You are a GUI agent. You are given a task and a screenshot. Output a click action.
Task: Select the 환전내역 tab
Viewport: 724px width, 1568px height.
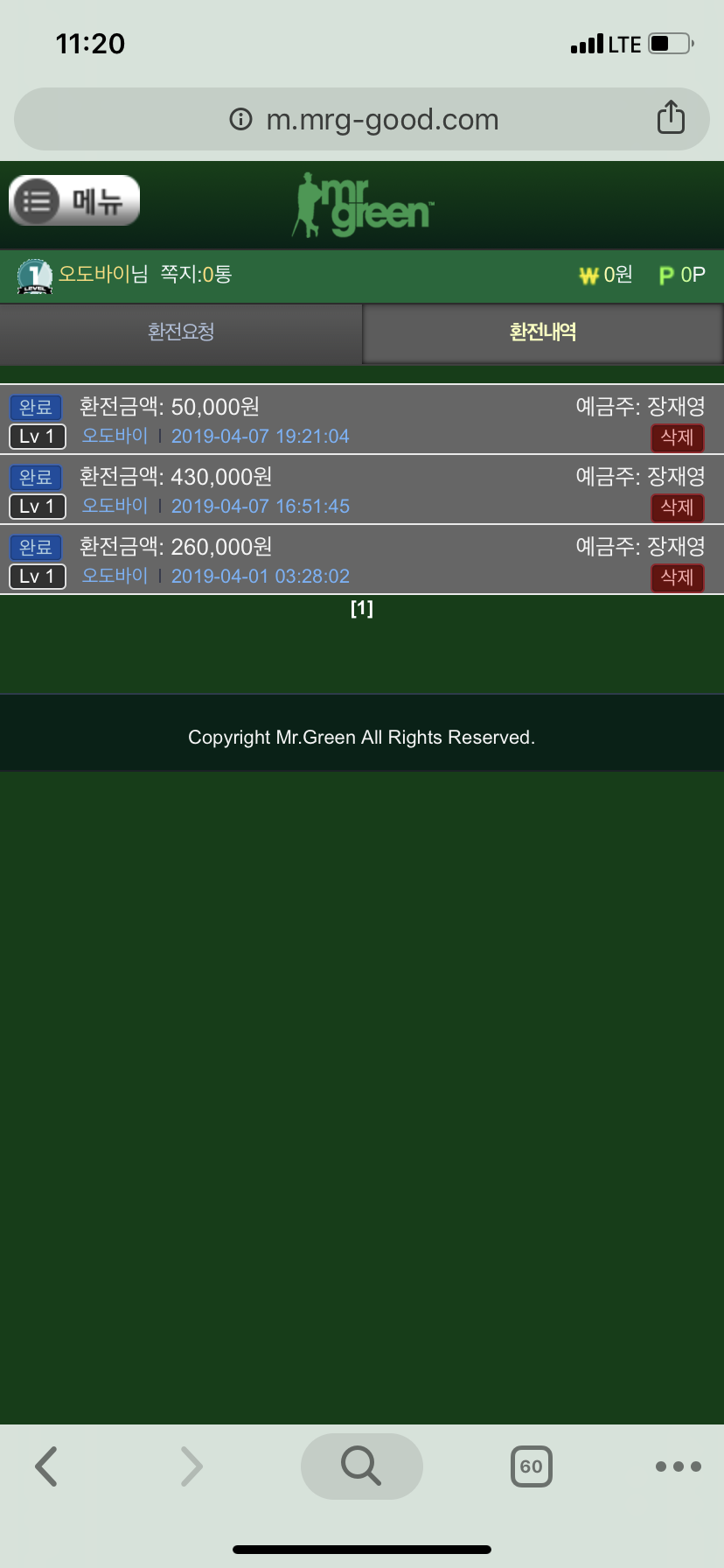pyautogui.click(x=542, y=332)
